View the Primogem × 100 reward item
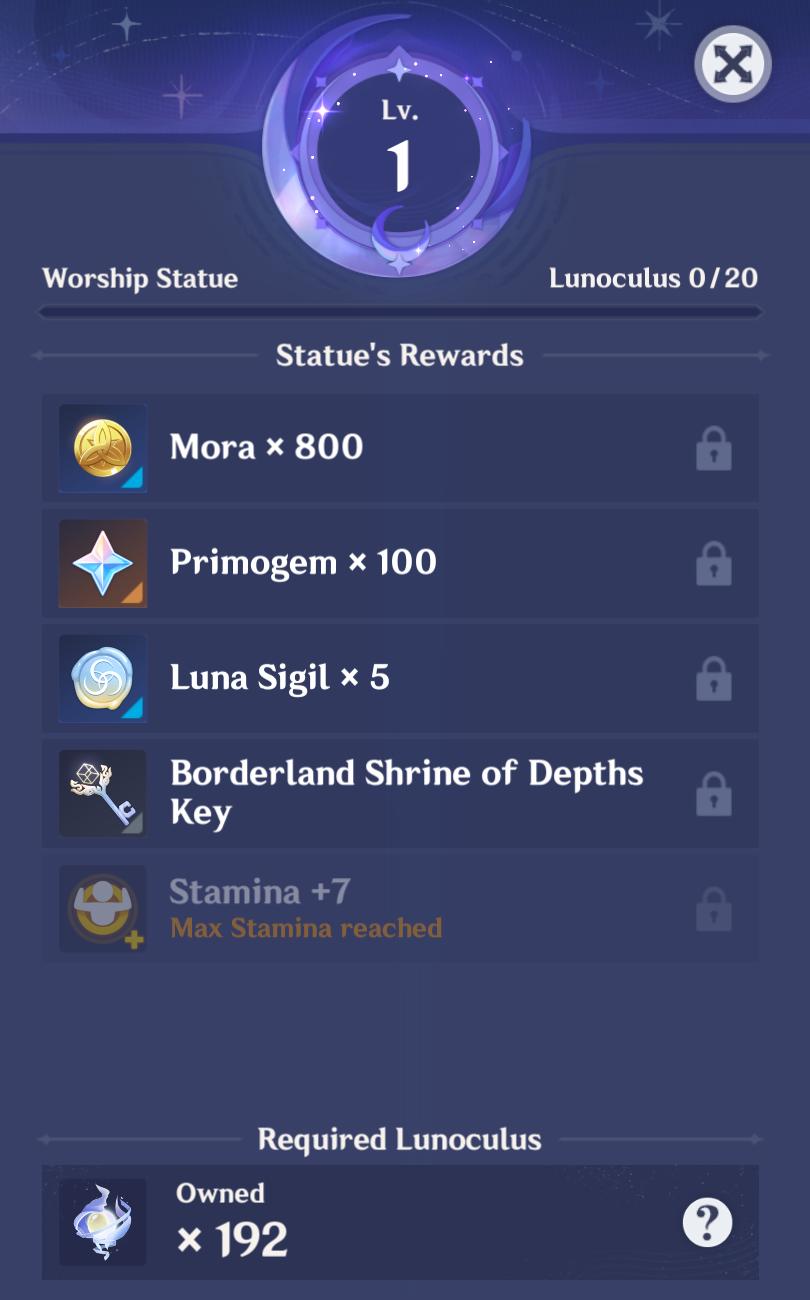 tap(400, 563)
